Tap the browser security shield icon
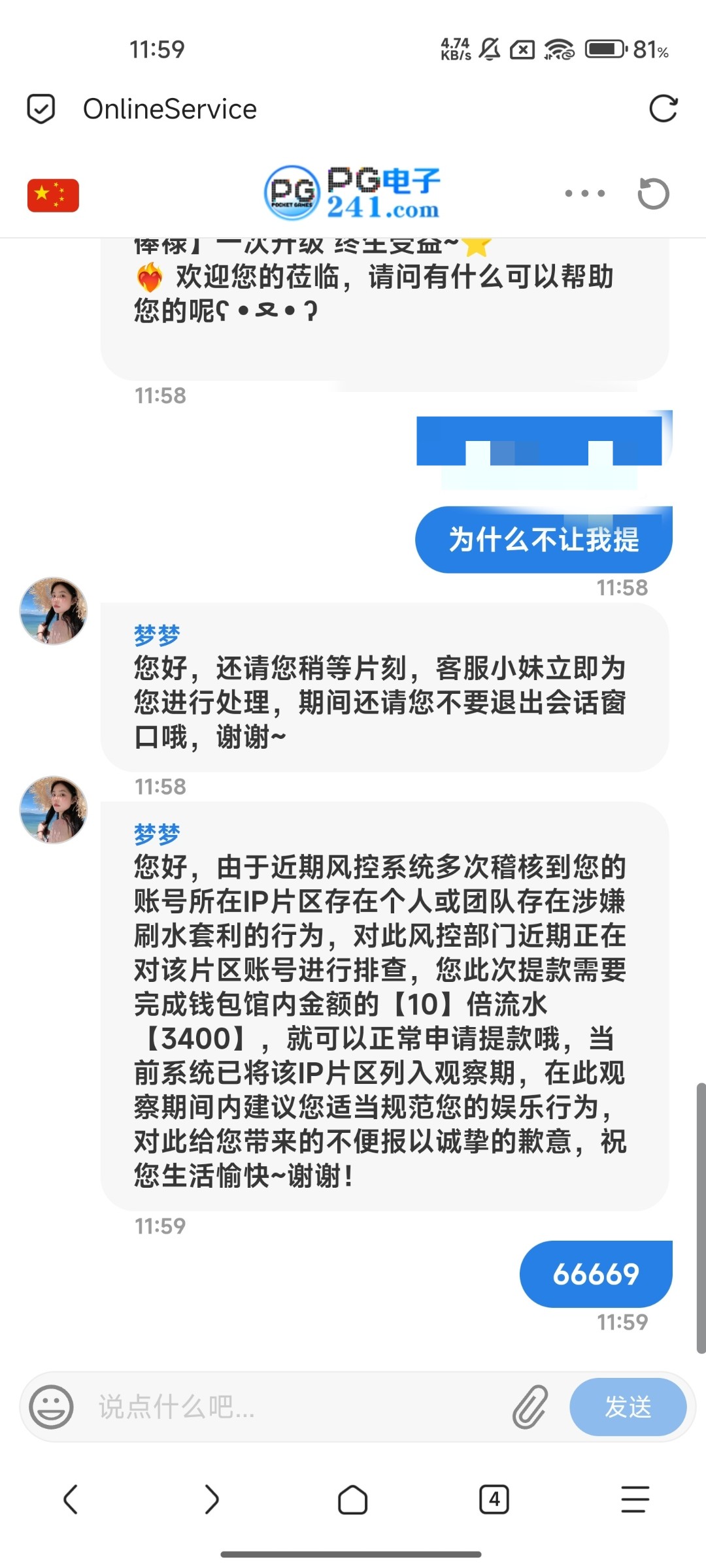Image resolution: width=706 pixels, height=1568 pixels. (x=41, y=108)
